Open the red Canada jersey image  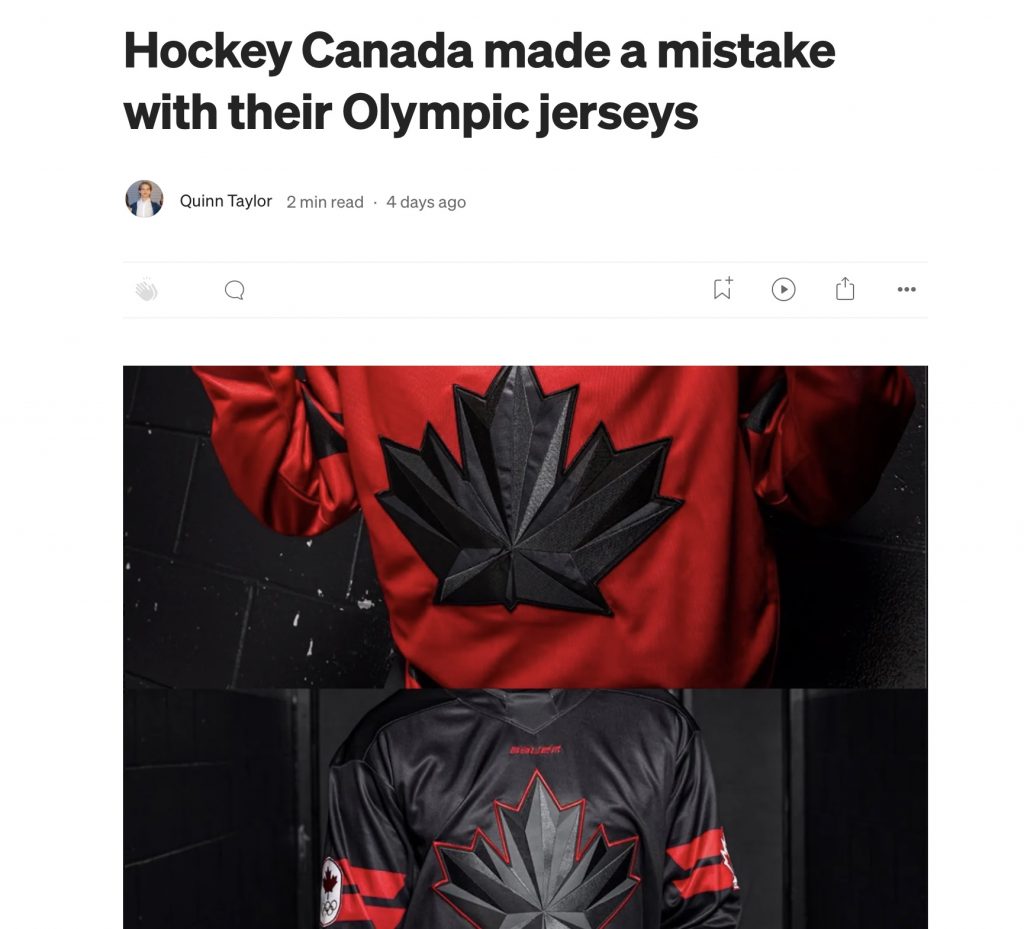pyautogui.click(x=525, y=525)
